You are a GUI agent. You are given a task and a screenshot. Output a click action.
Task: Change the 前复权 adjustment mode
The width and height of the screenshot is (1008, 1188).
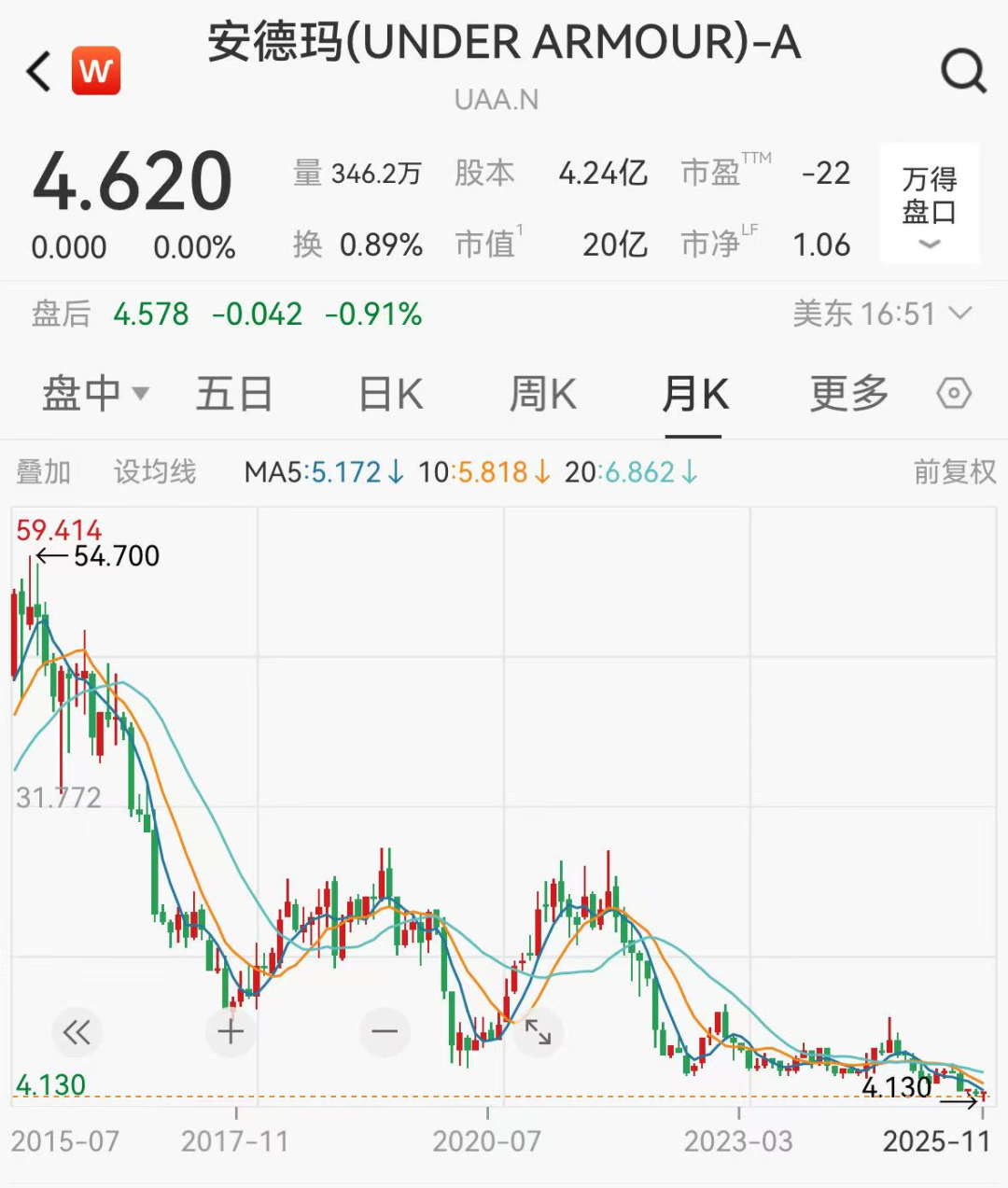pyautogui.click(x=954, y=472)
